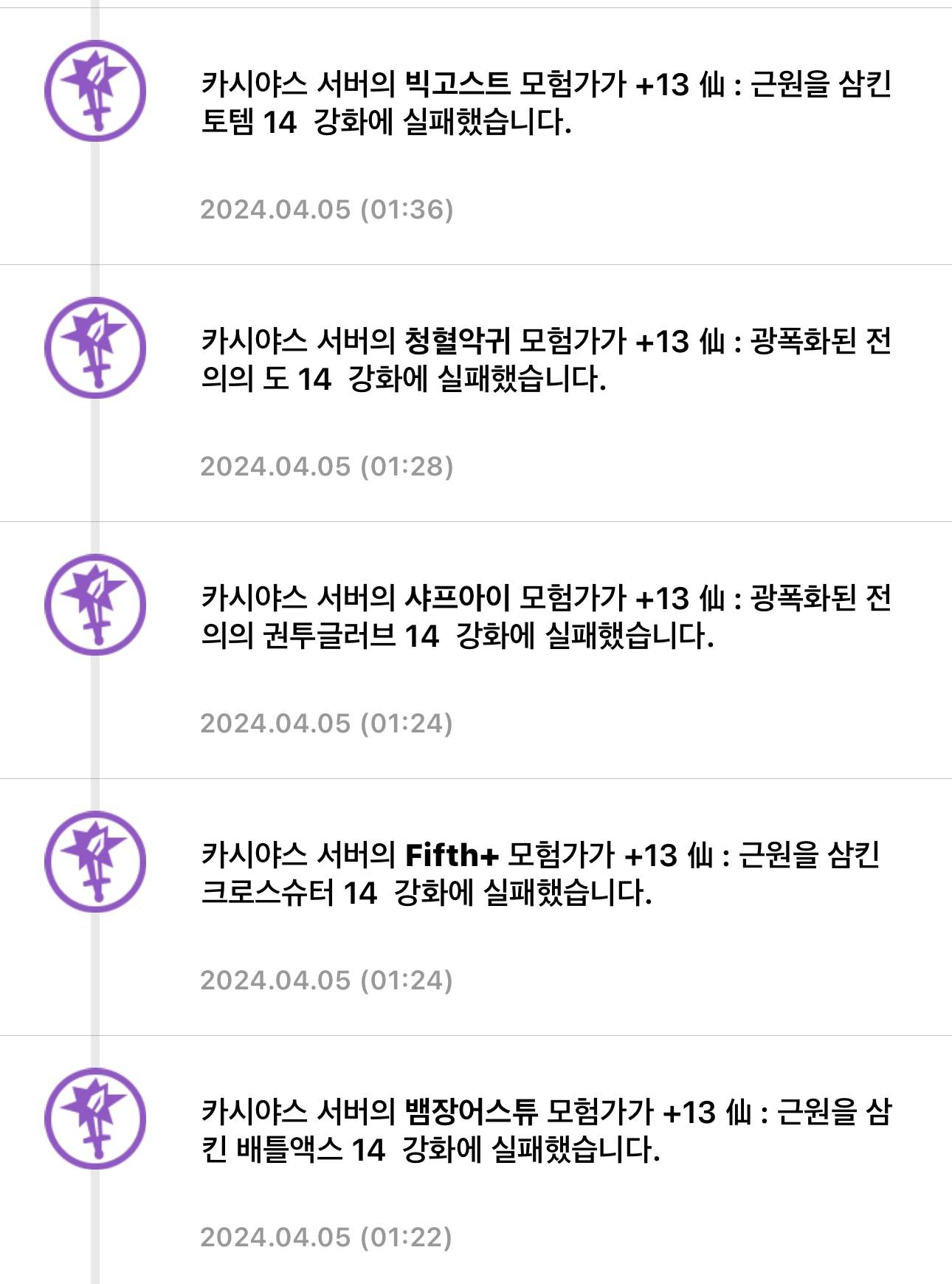View the 샤프아이 권투글러브 entry

click(x=545, y=617)
